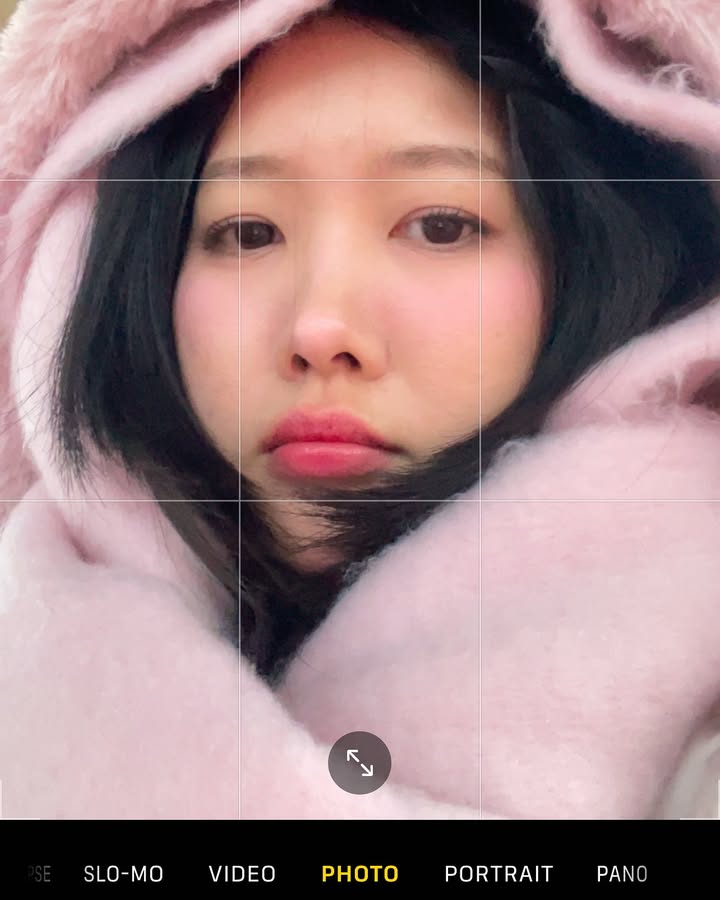Screen dimensions: 720x900
Task: Select the PANO mode
Action: (622, 874)
